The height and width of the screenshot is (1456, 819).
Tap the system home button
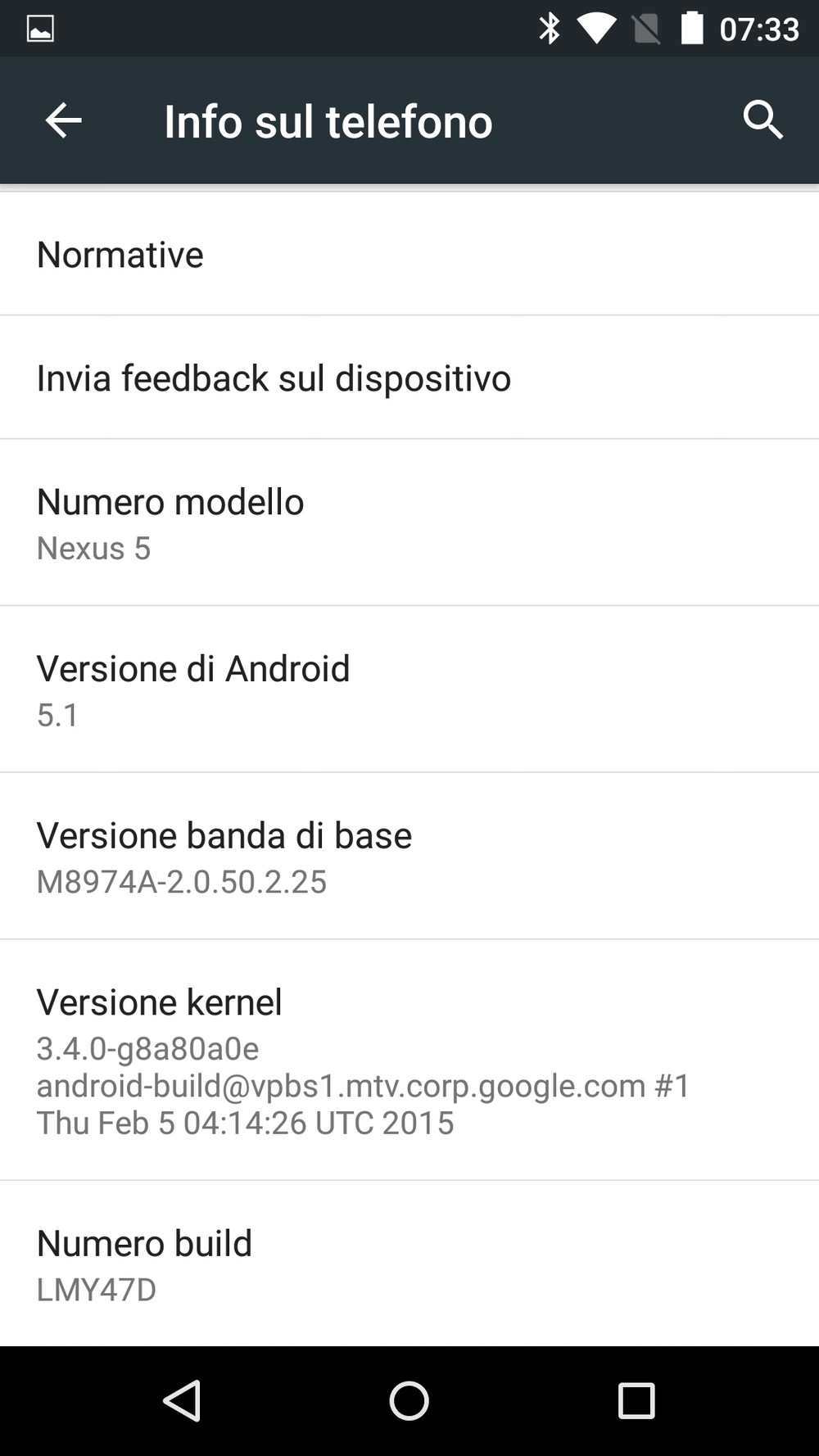tap(409, 1400)
